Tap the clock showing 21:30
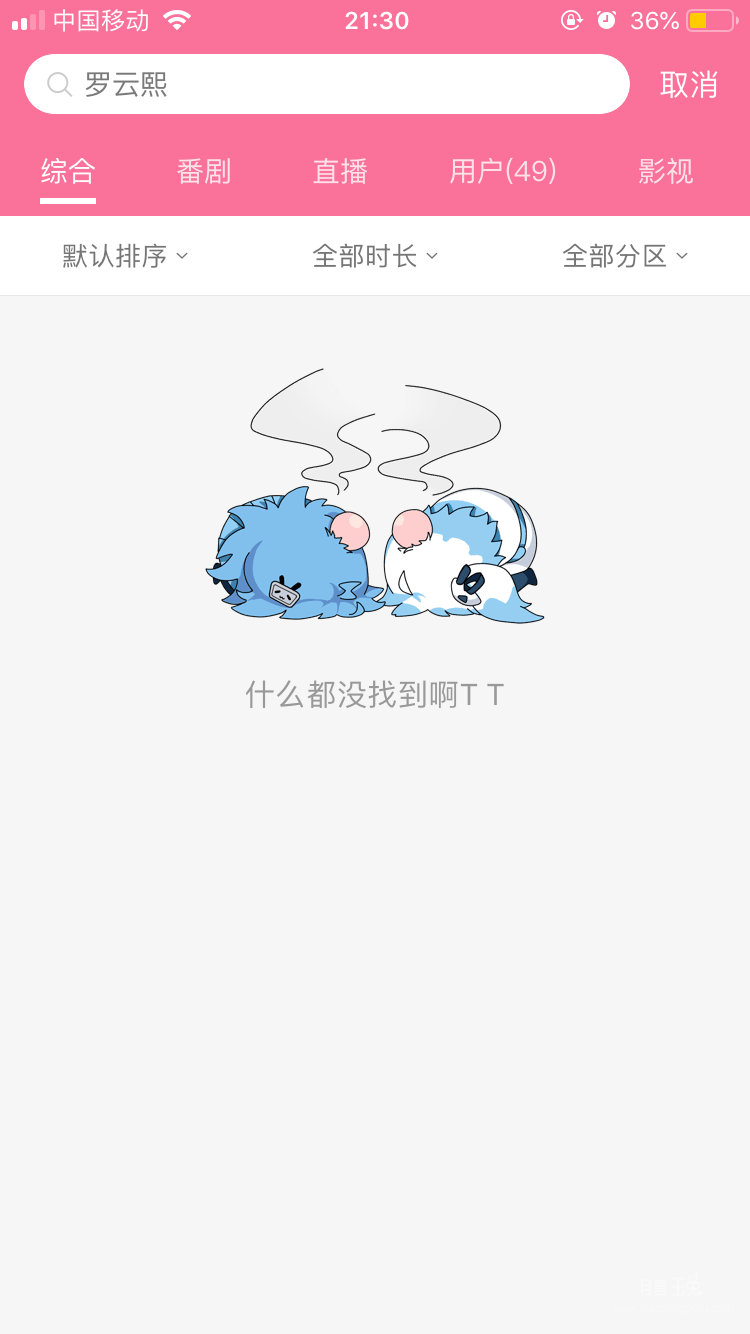750x1334 pixels. coord(377,20)
